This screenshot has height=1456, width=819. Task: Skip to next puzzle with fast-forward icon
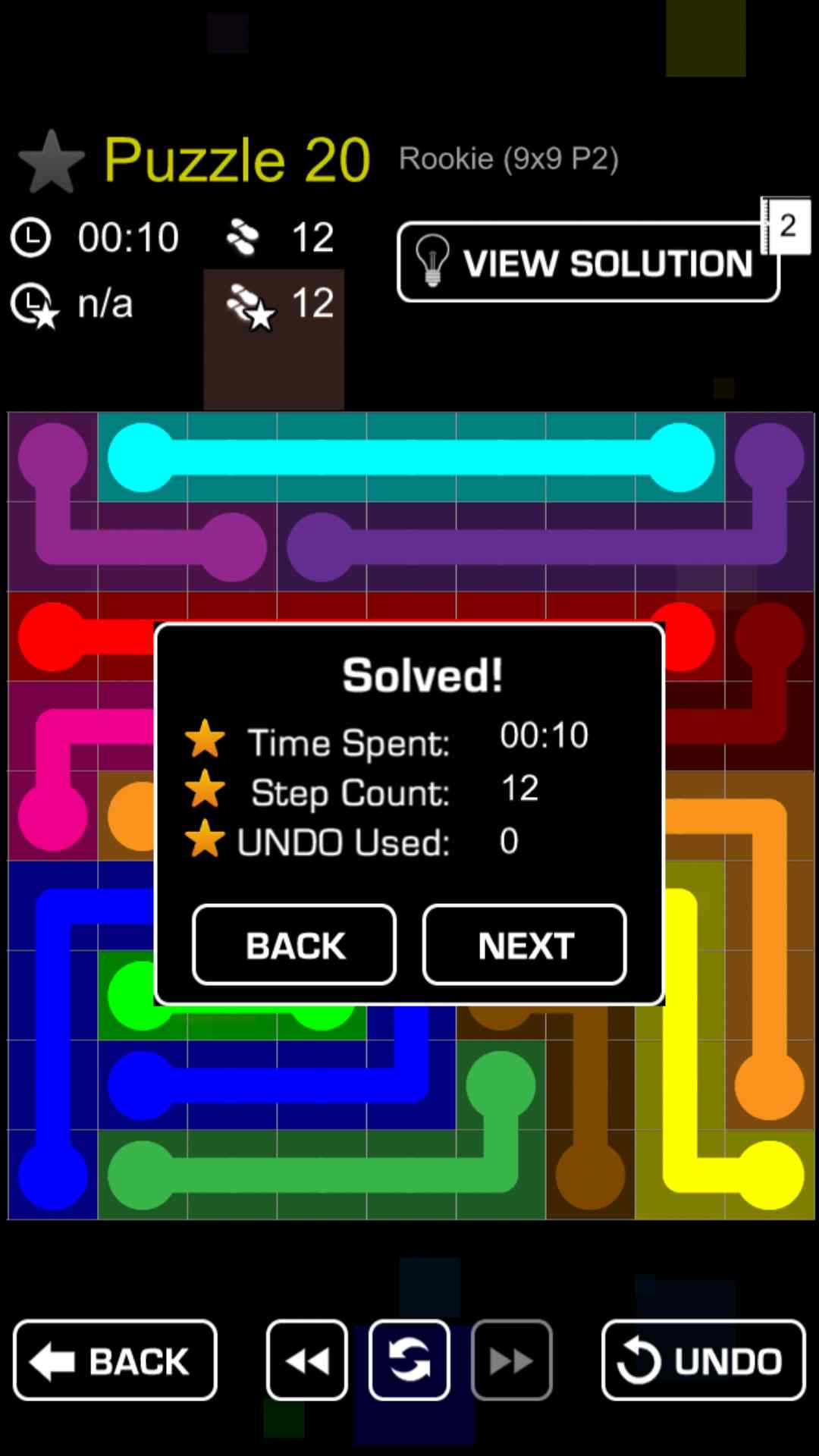(x=512, y=1360)
